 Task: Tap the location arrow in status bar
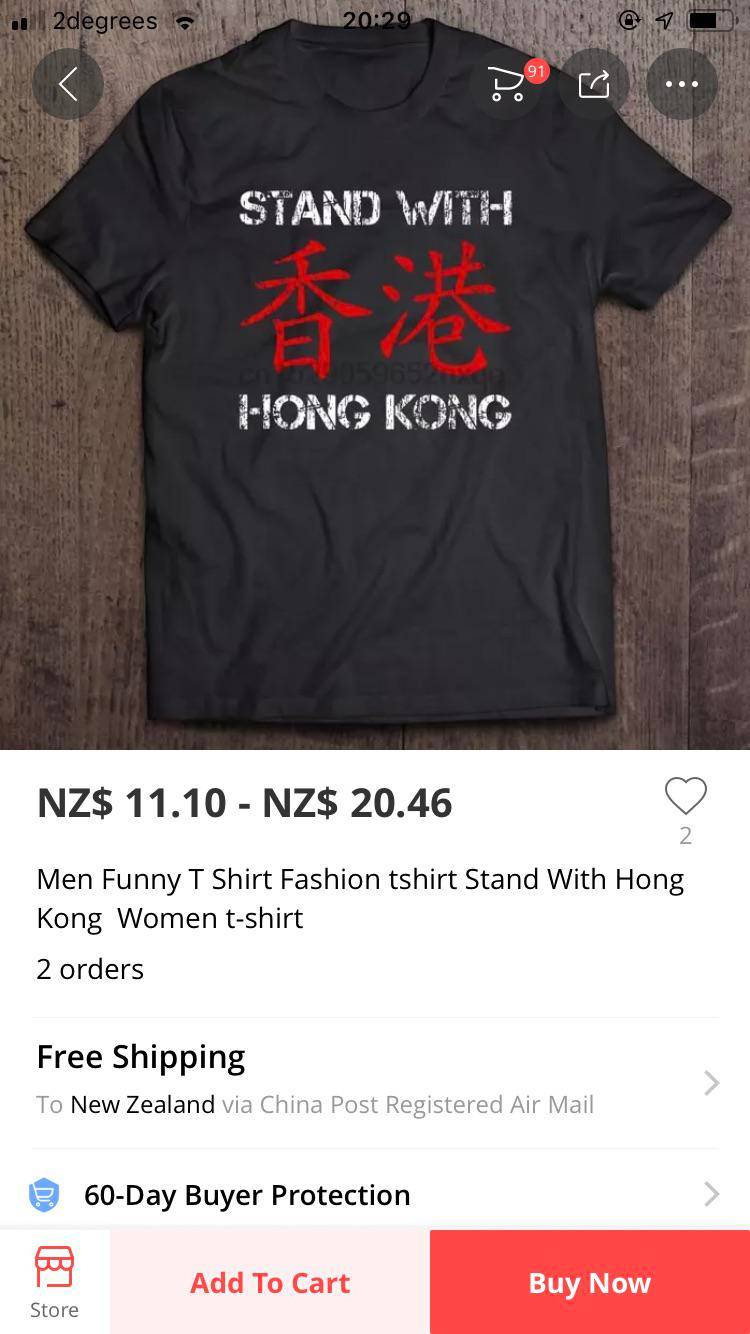click(664, 20)
